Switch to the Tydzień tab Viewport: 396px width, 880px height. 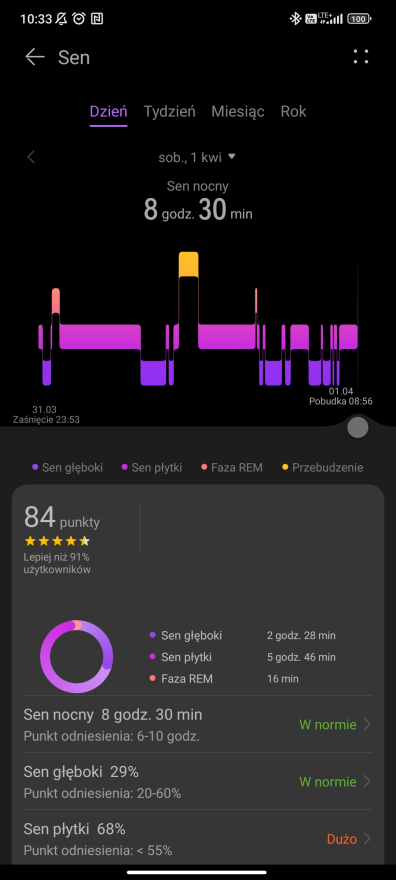coord(169,111)
